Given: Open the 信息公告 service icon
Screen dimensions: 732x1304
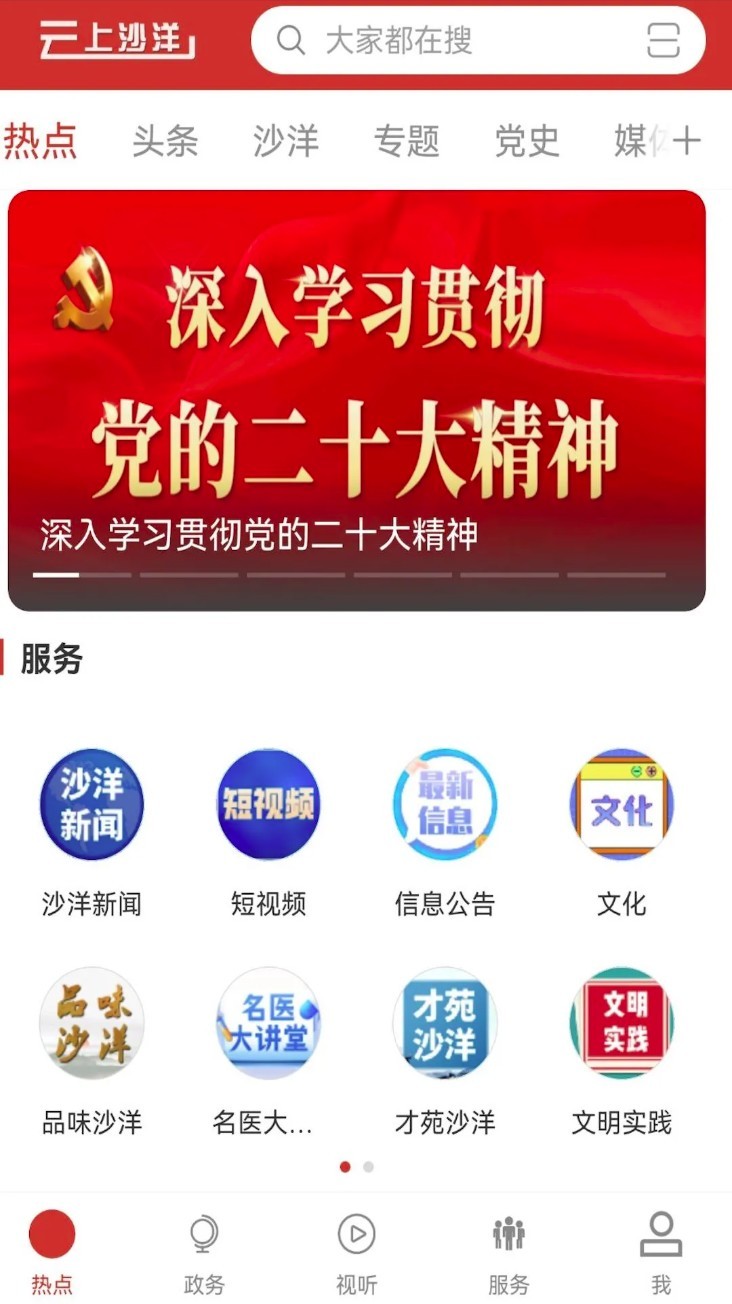Looking at the screenshot, I should click(x=444, y=805).
